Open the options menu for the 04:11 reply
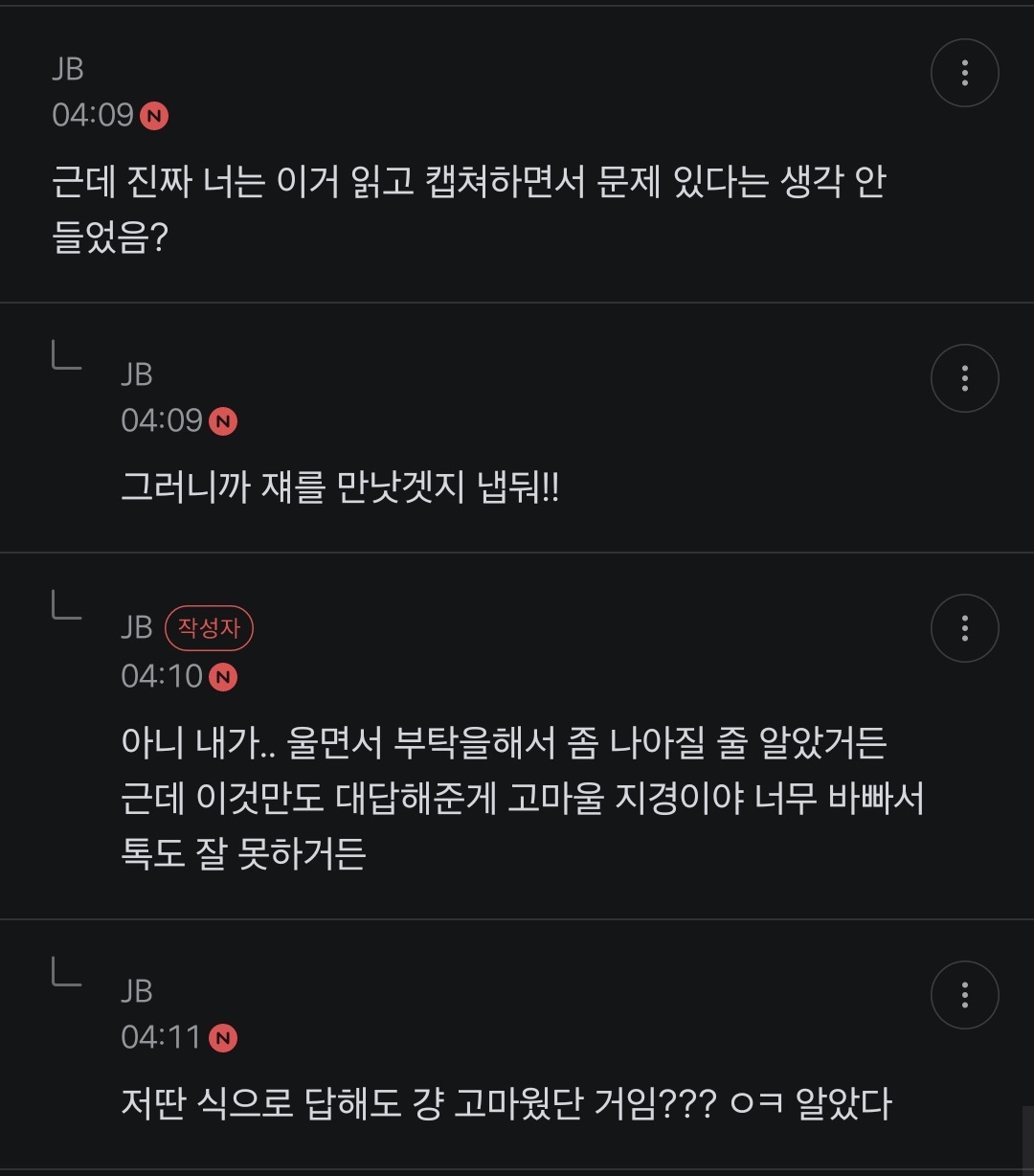Screen dimensions: 1034x1176 point(964,995)
